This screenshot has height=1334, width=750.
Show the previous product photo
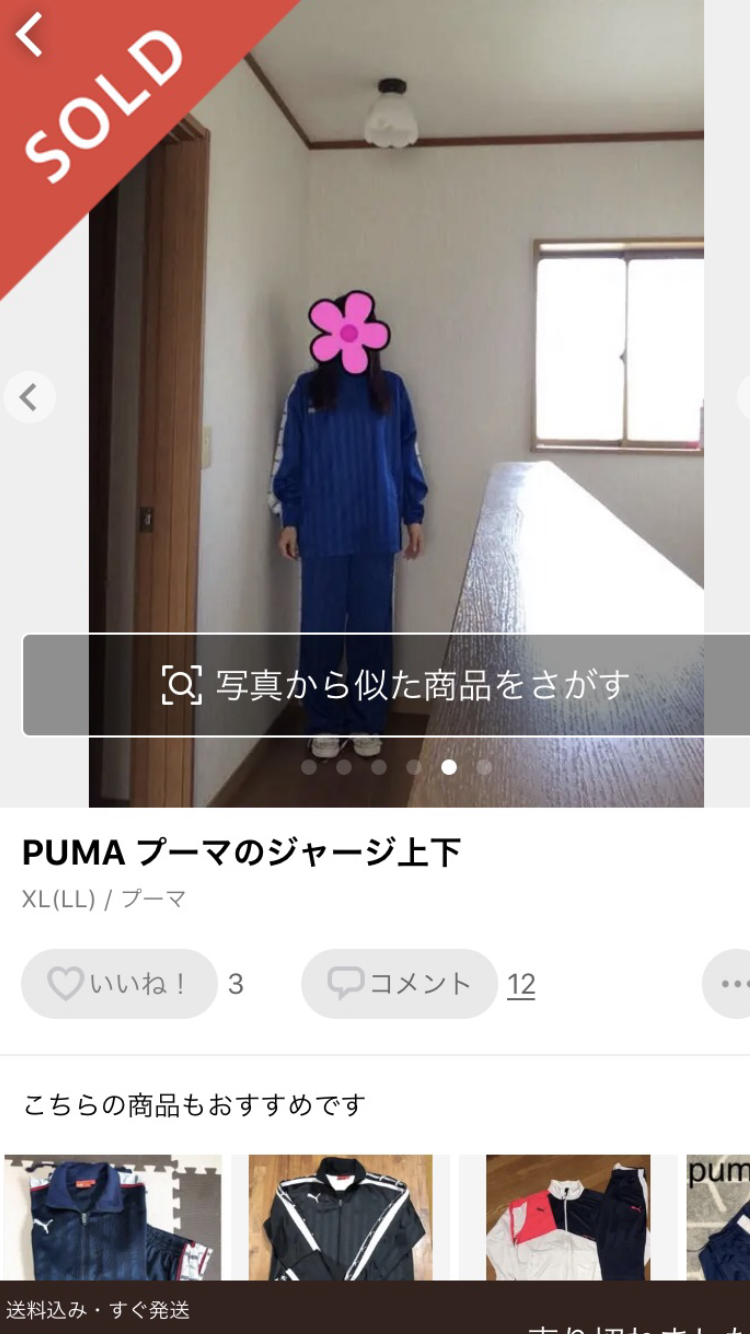click(x=29, y=397)
